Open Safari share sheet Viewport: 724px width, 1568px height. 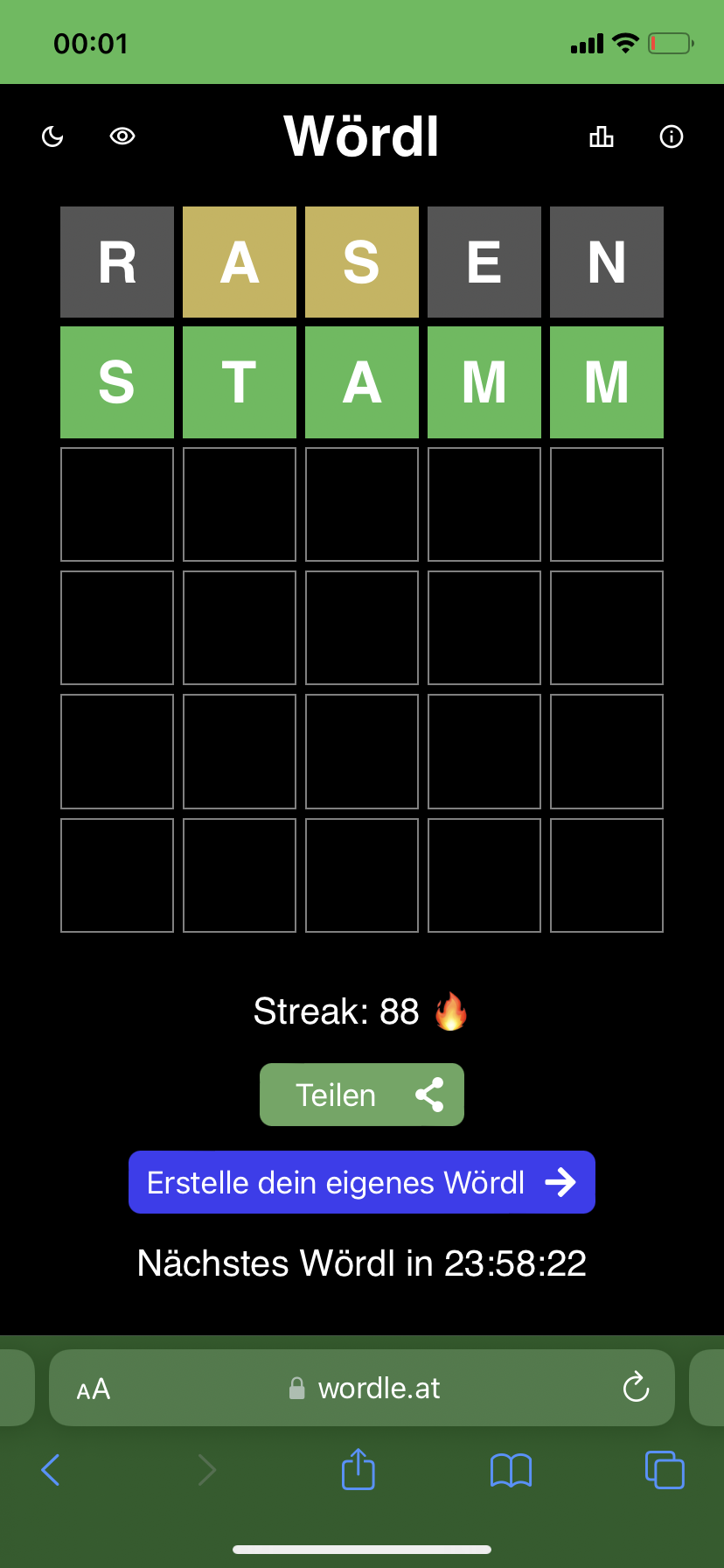point(359,1469)
